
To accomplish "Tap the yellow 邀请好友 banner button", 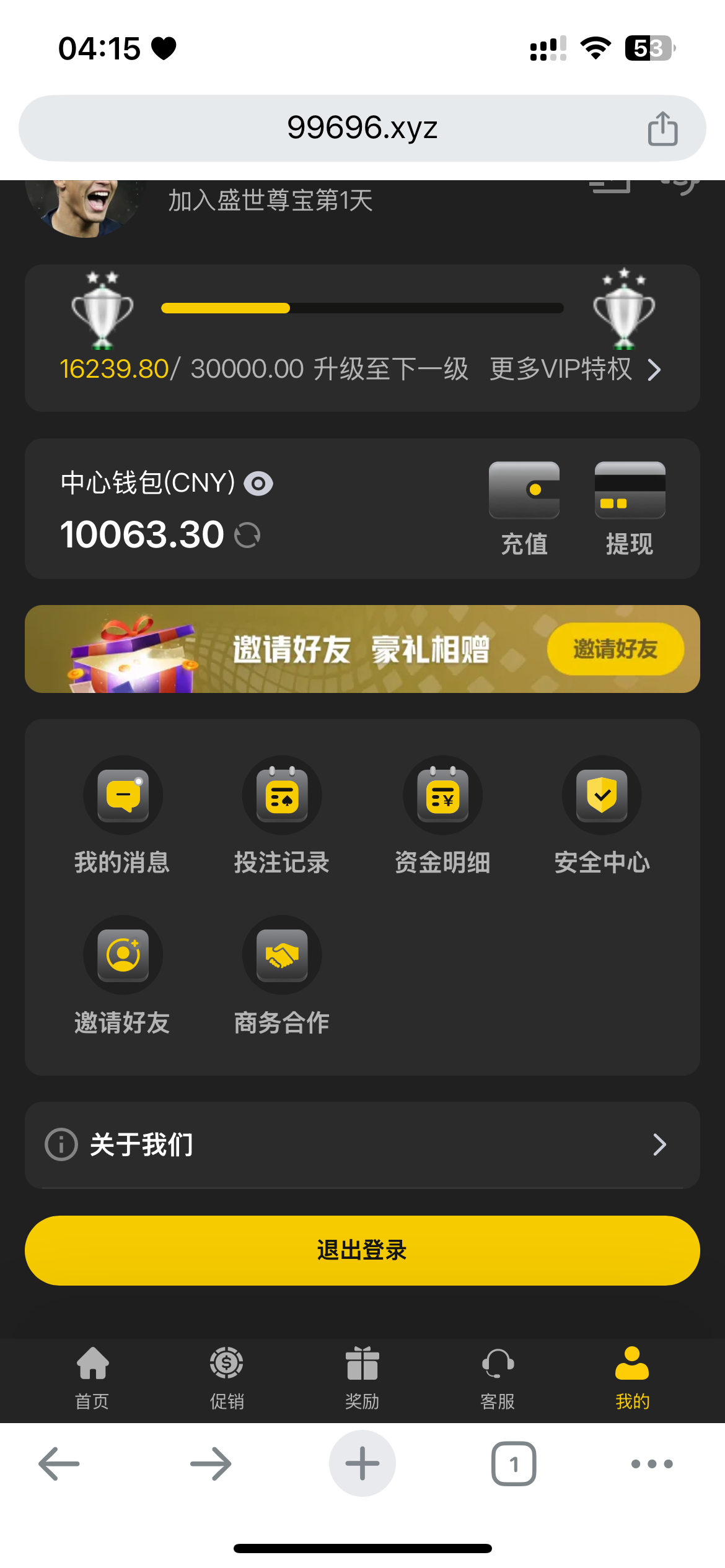I will [x=615, y=649].
